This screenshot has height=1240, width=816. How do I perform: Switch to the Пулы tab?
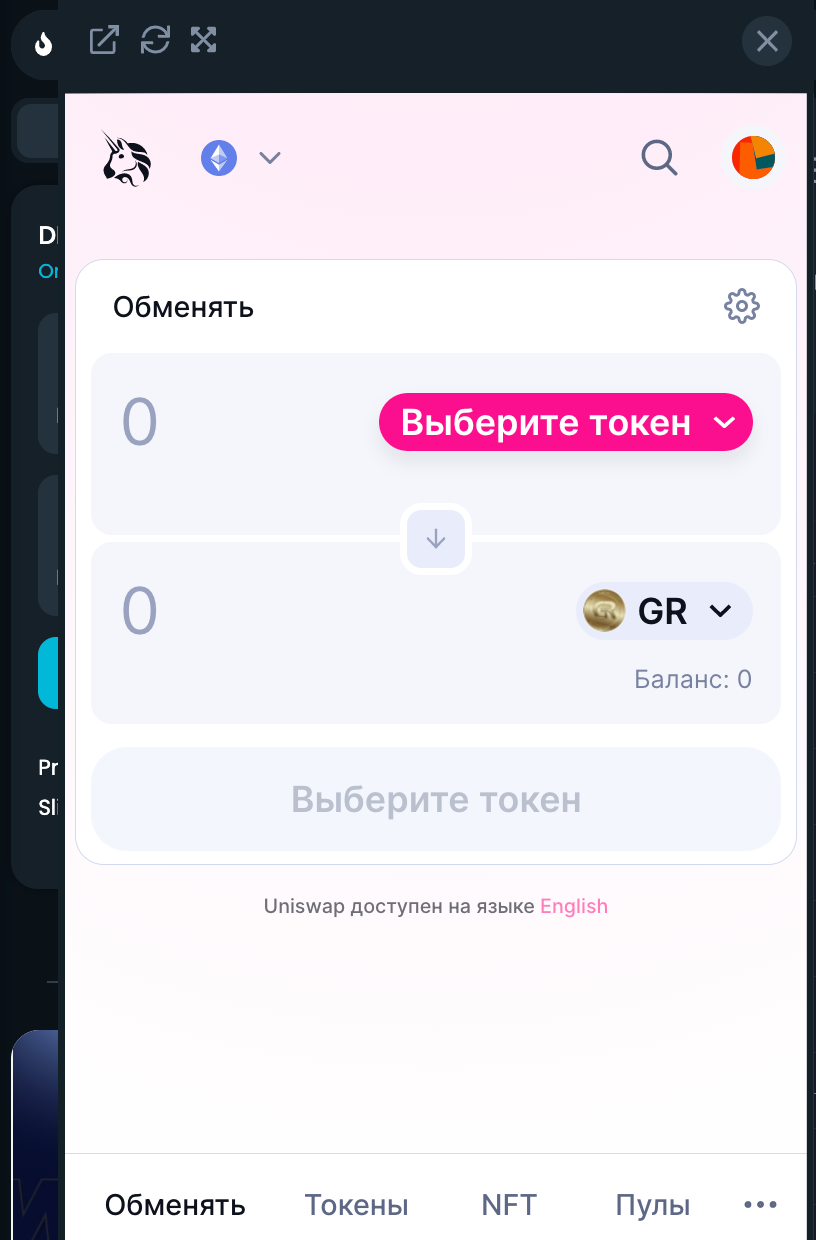click(x=653, y=1205)
